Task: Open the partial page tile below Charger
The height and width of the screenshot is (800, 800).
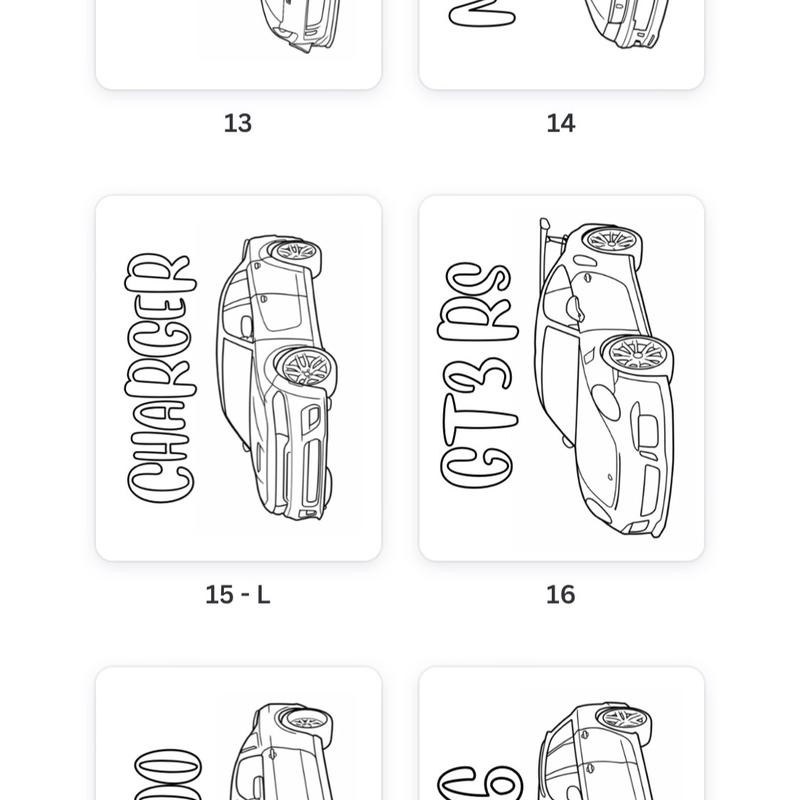Action: pos(238,733)
